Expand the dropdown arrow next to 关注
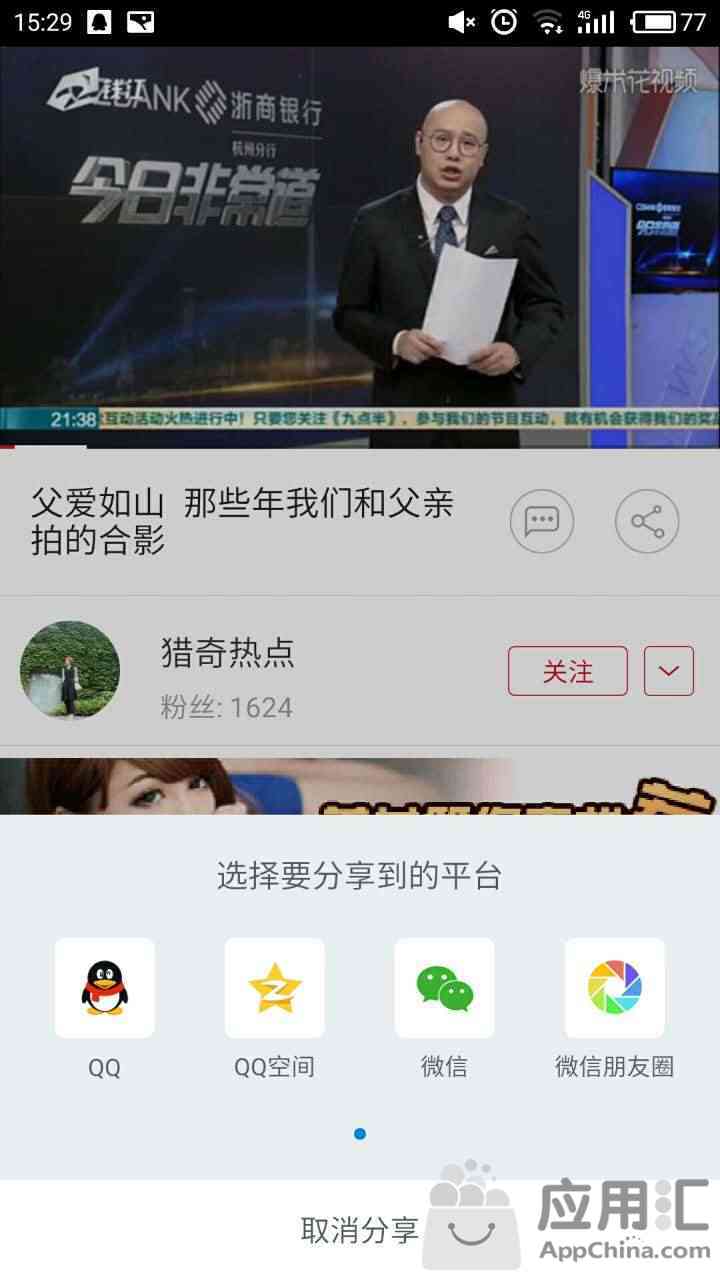 pyautogui.click(x=668, y=671)
